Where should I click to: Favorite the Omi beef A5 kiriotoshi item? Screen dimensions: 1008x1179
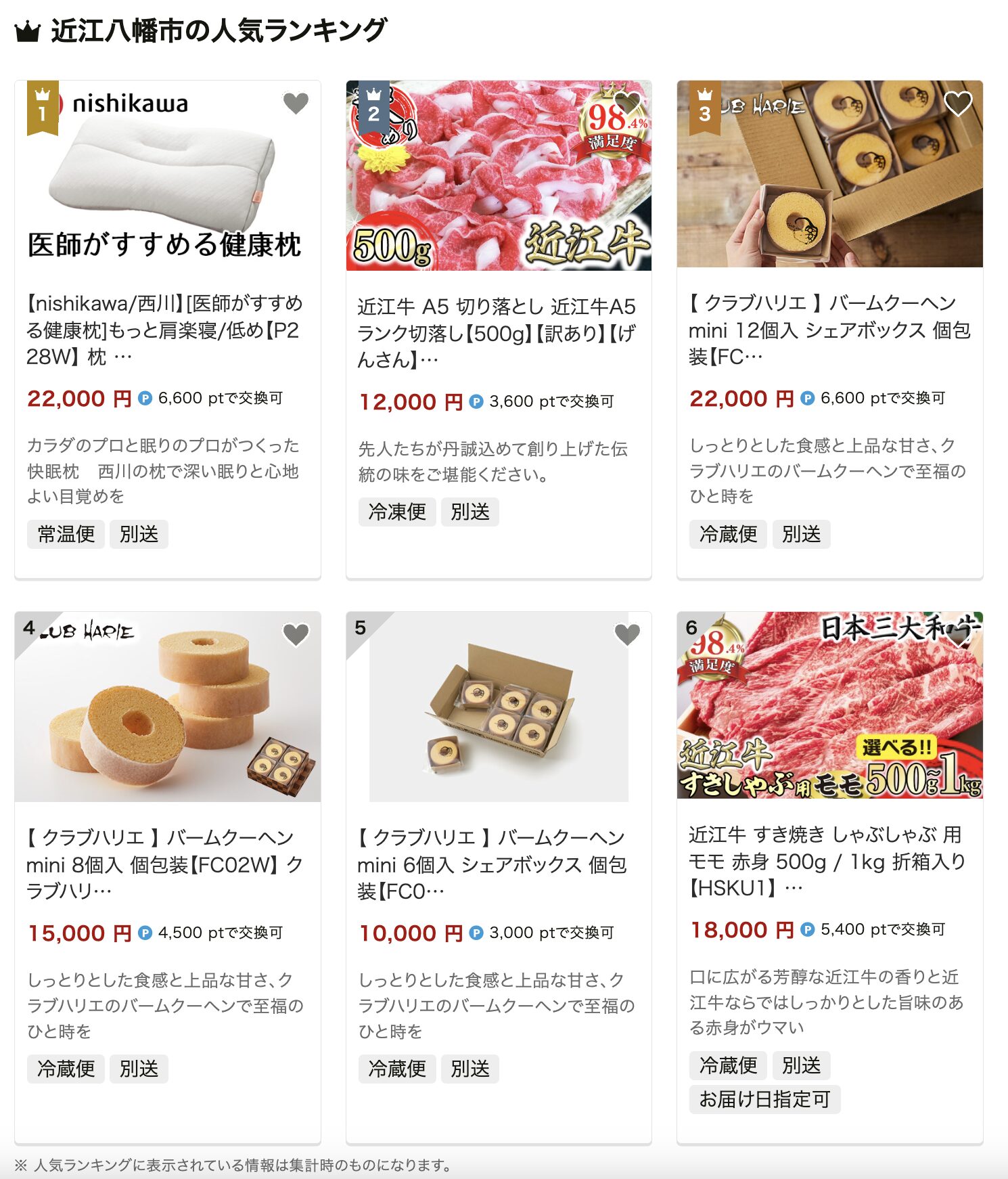pyautogui.click(x=627, y=104)
